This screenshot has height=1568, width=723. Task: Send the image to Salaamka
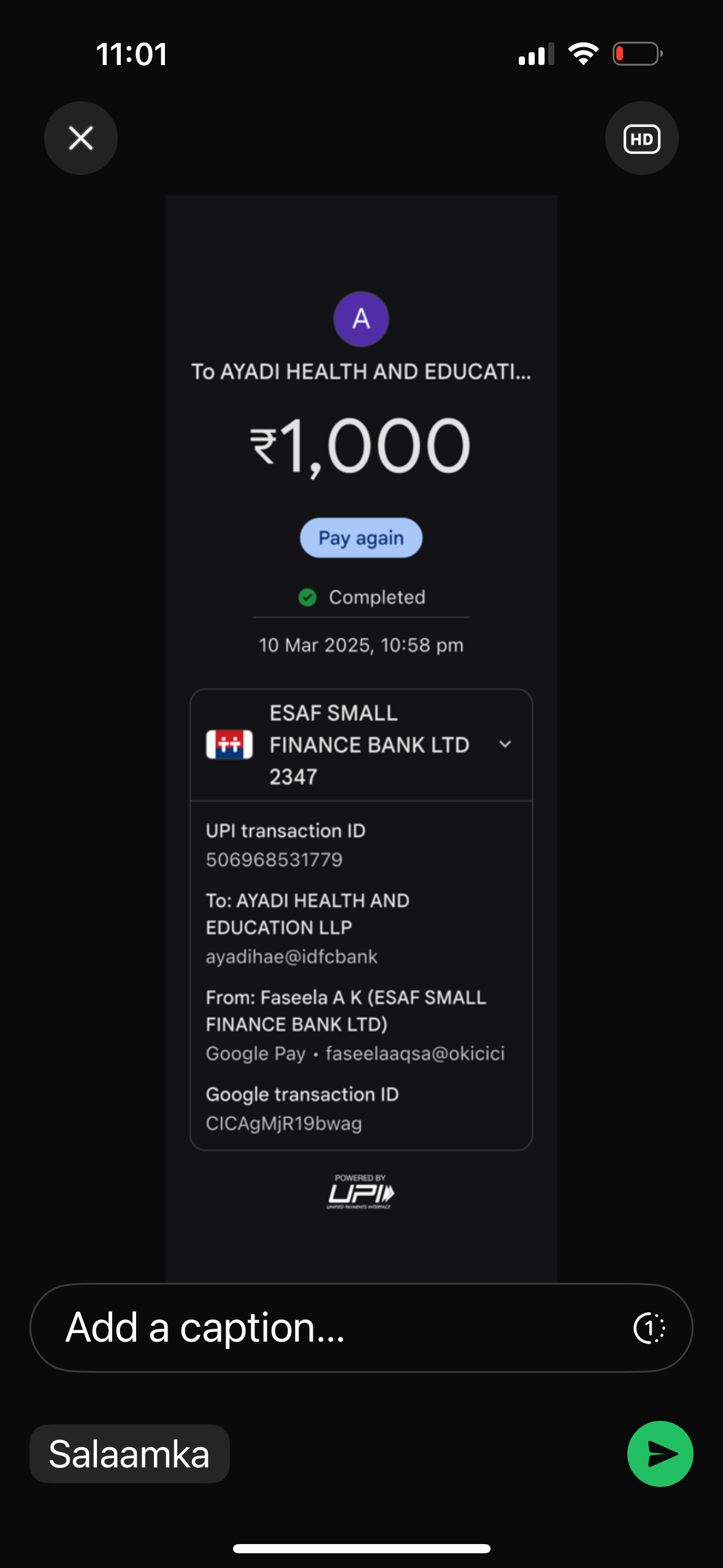pyautogui.click(x=660, y=1454)
